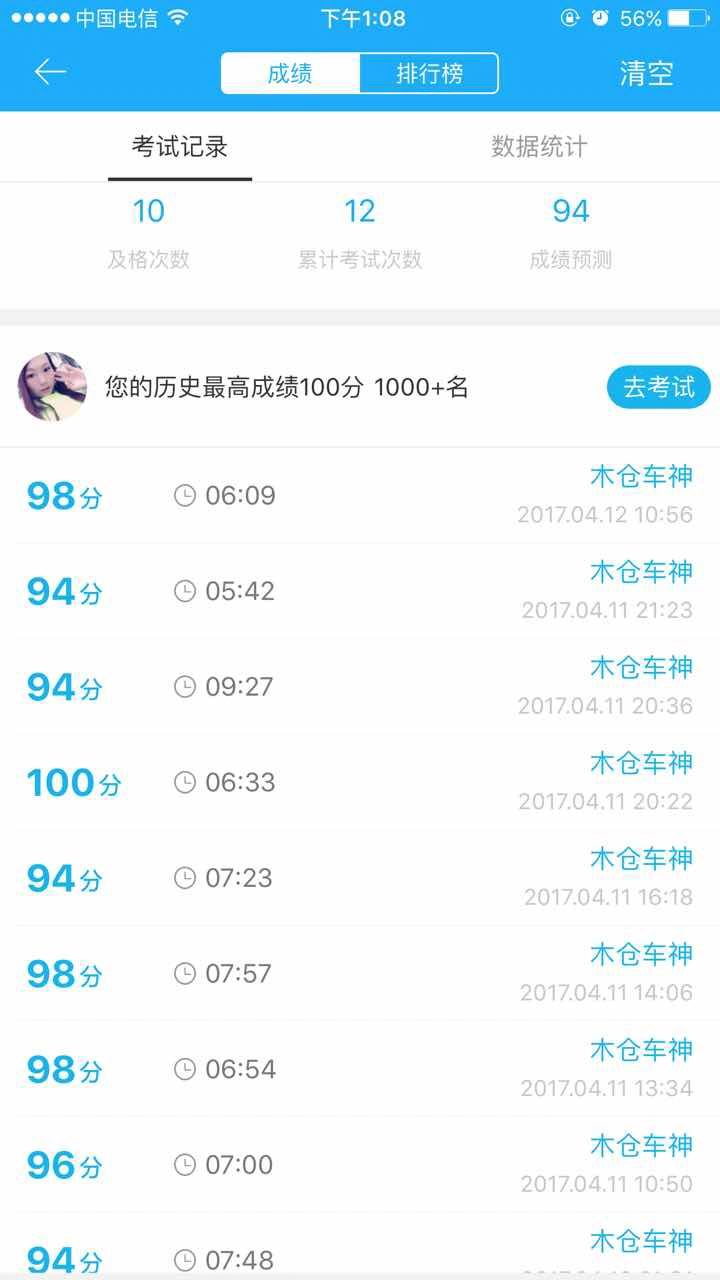Open the 考试记录 tab
Viewport: 720px width, 1280px height.
(x=180, y=147)
